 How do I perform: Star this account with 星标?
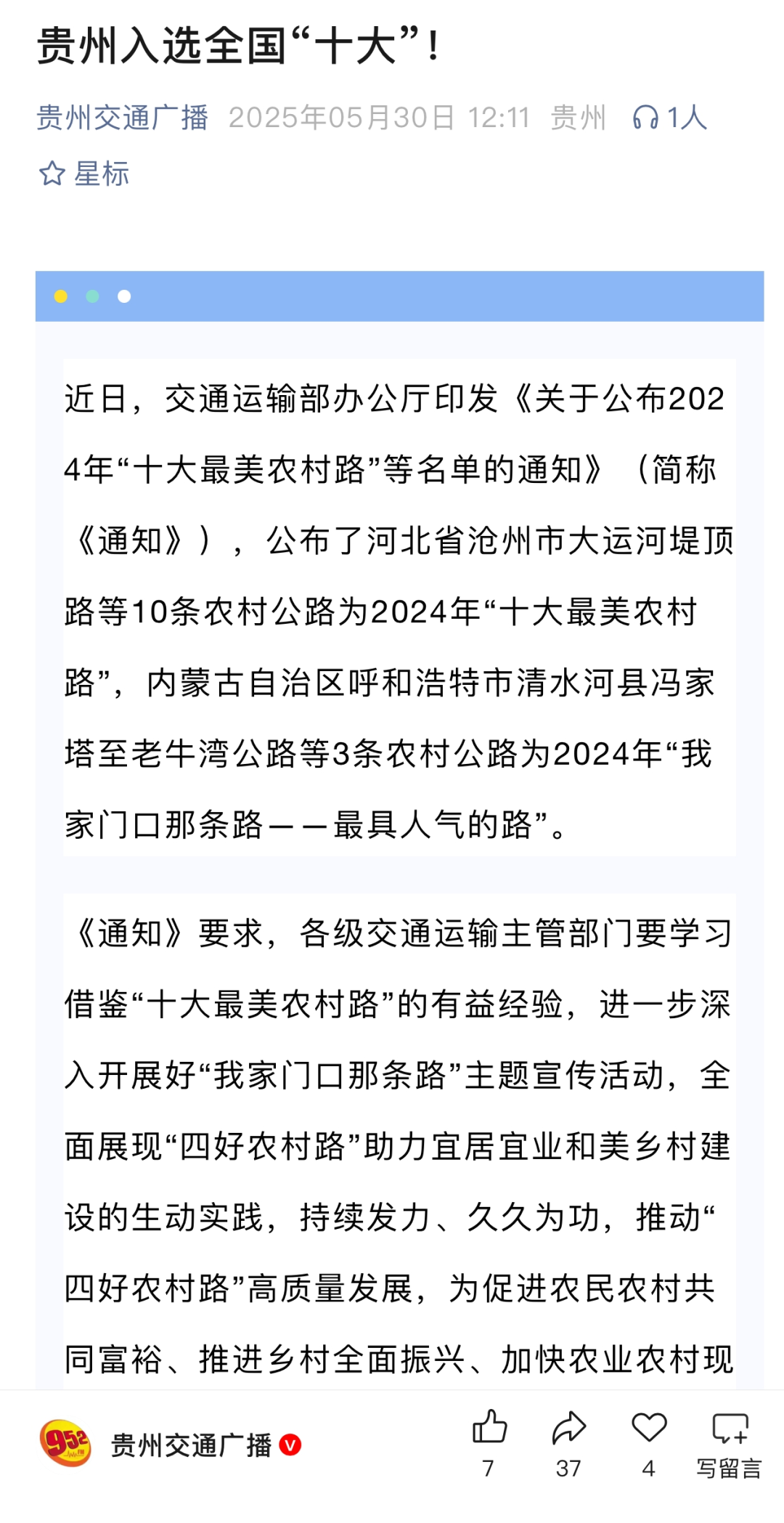[x=83, y=174]
